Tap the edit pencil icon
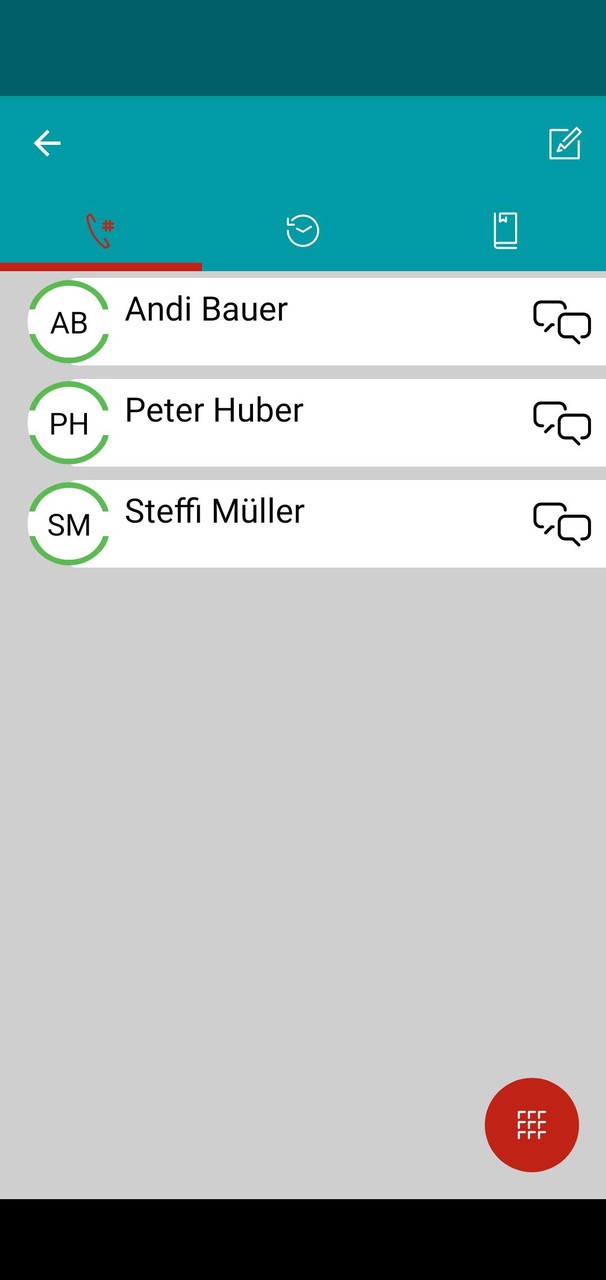Image resolution: width=606 pixels, height=1280 pixels. tap(565, 144)
